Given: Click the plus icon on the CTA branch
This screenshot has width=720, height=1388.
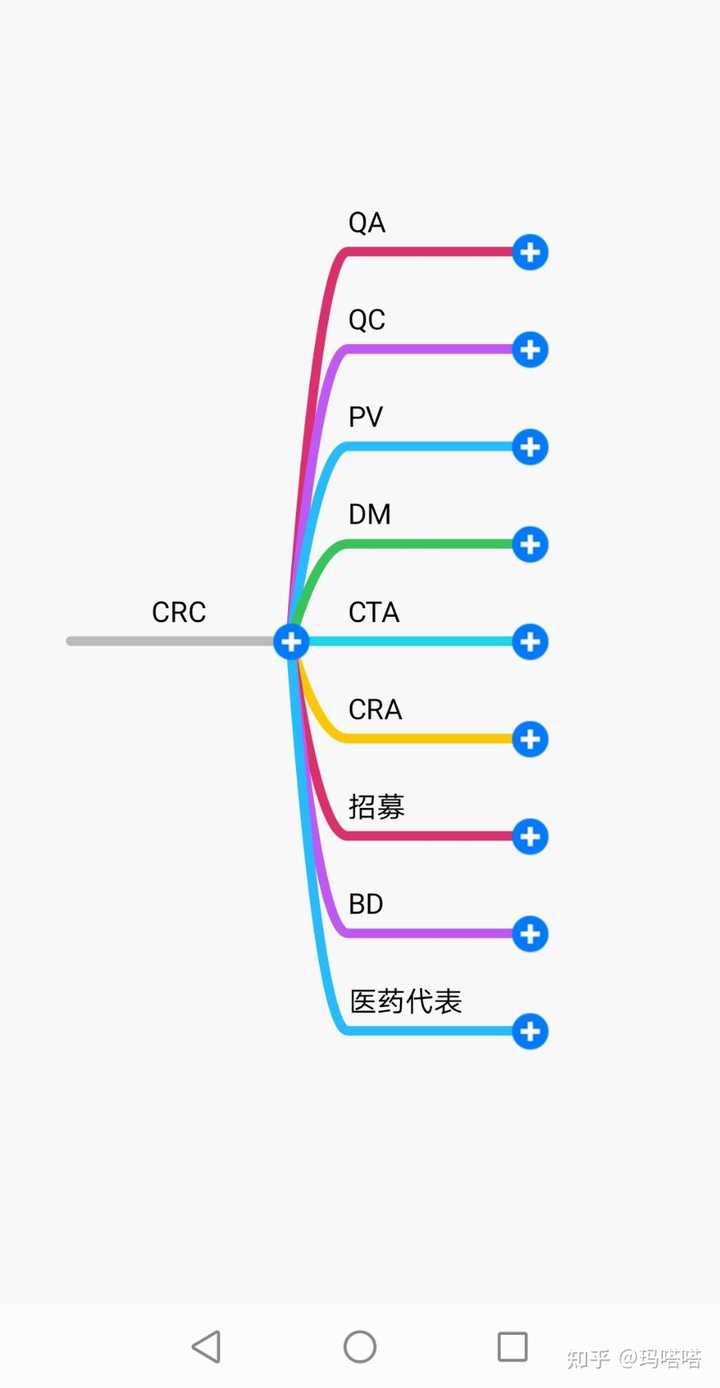Looking at the screenshot, I should 529,642.
